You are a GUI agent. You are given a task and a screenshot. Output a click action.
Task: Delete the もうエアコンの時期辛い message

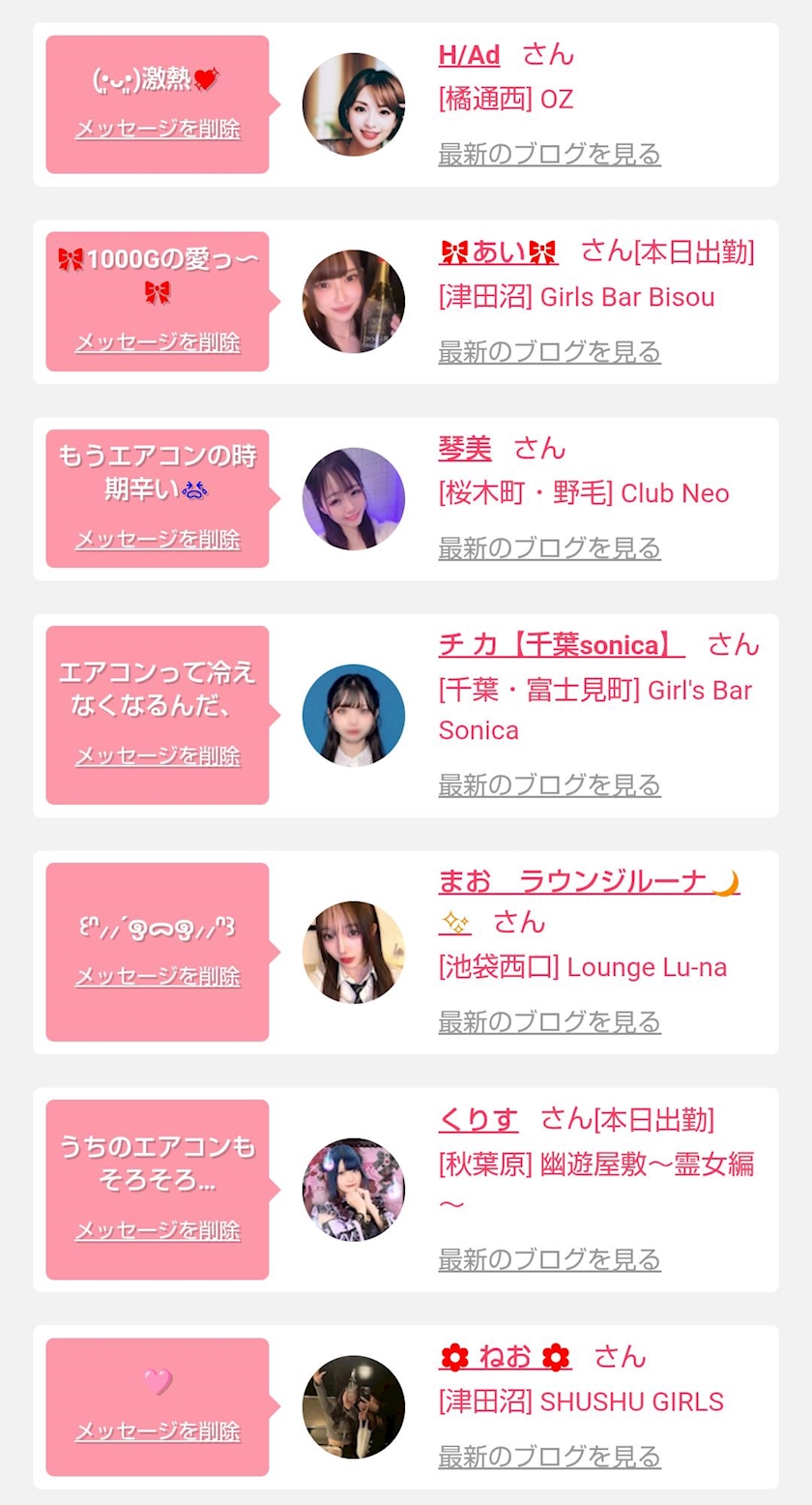pos(158,539)
